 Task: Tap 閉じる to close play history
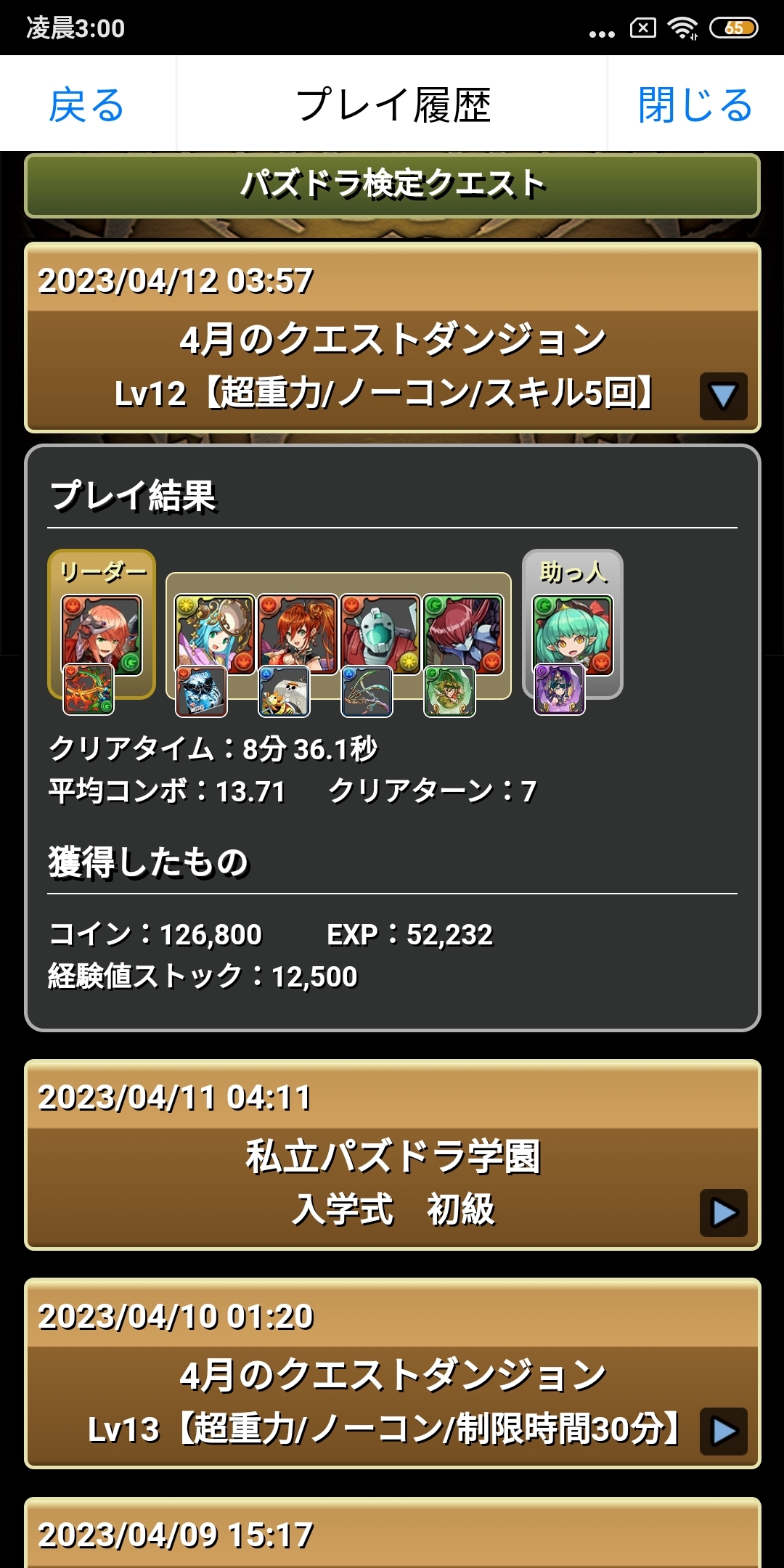[x=695, y=105]
